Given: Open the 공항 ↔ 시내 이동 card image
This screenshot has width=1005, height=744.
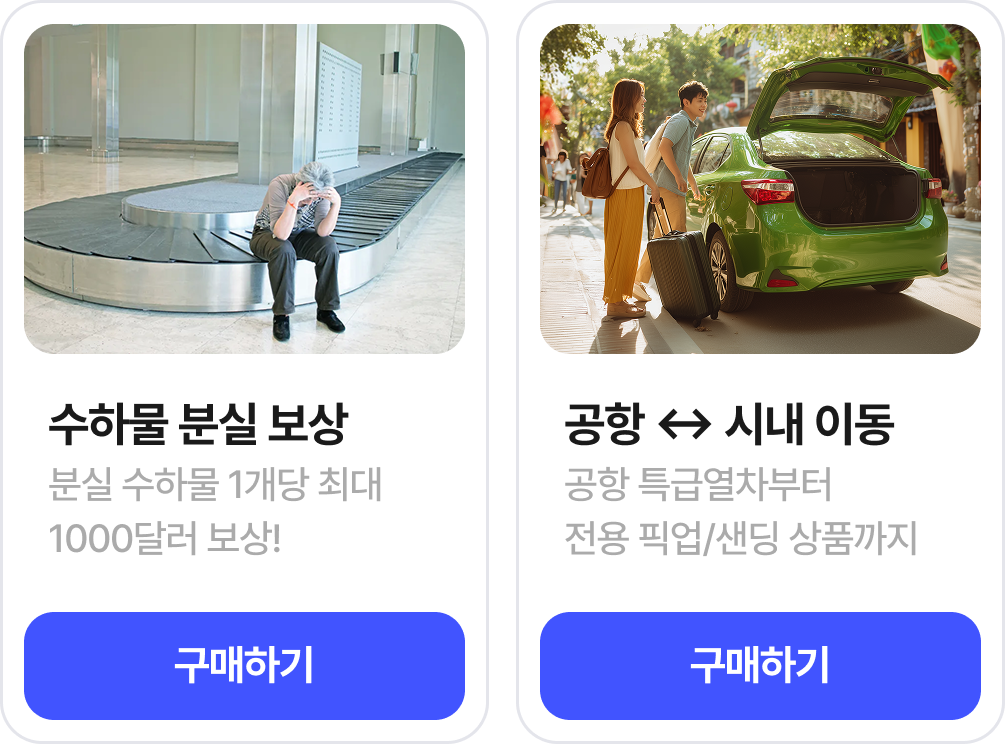Looking at the screenshot, I should pos(760,189).
